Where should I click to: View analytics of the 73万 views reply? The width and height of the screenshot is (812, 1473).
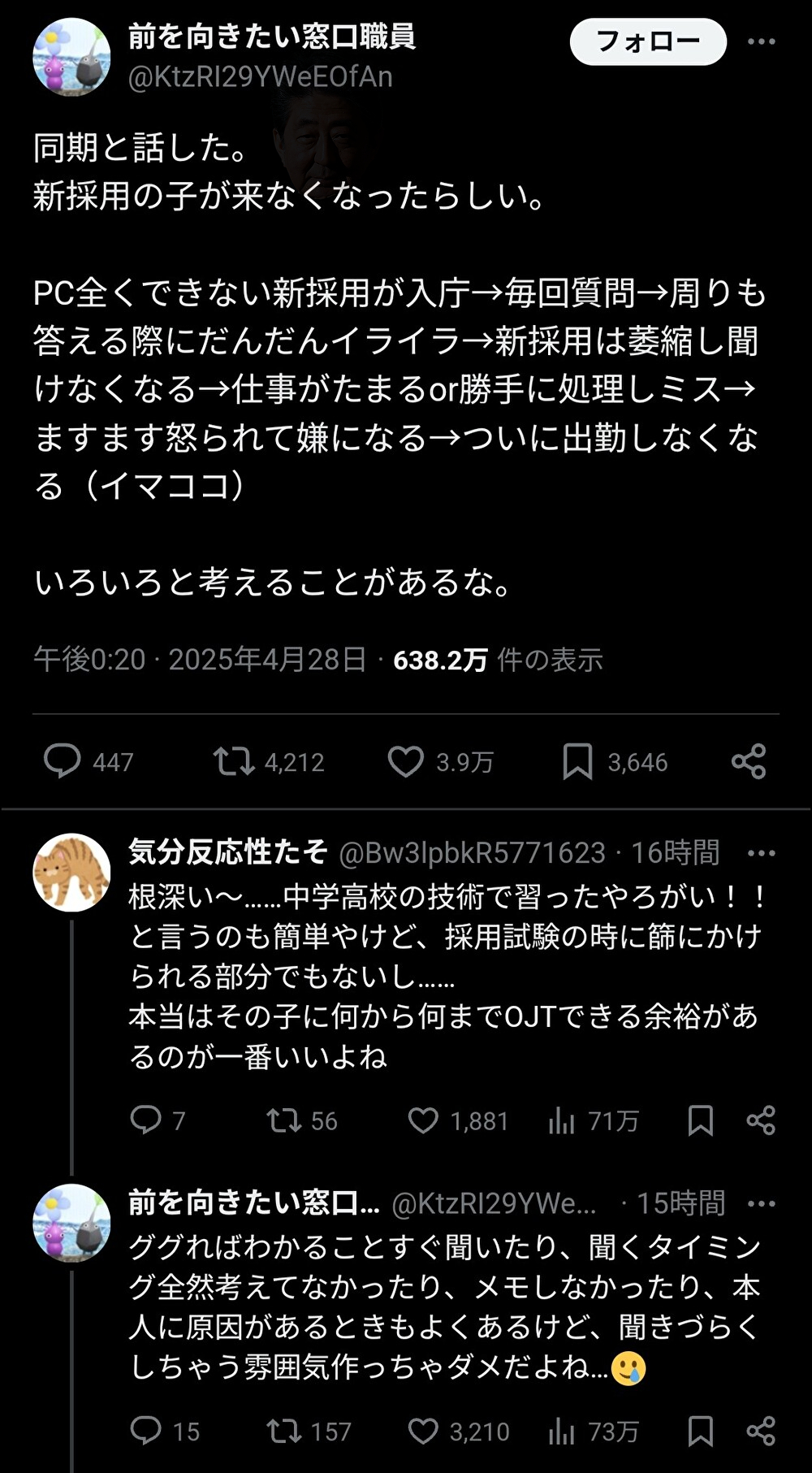click(x=562, y=1431)
